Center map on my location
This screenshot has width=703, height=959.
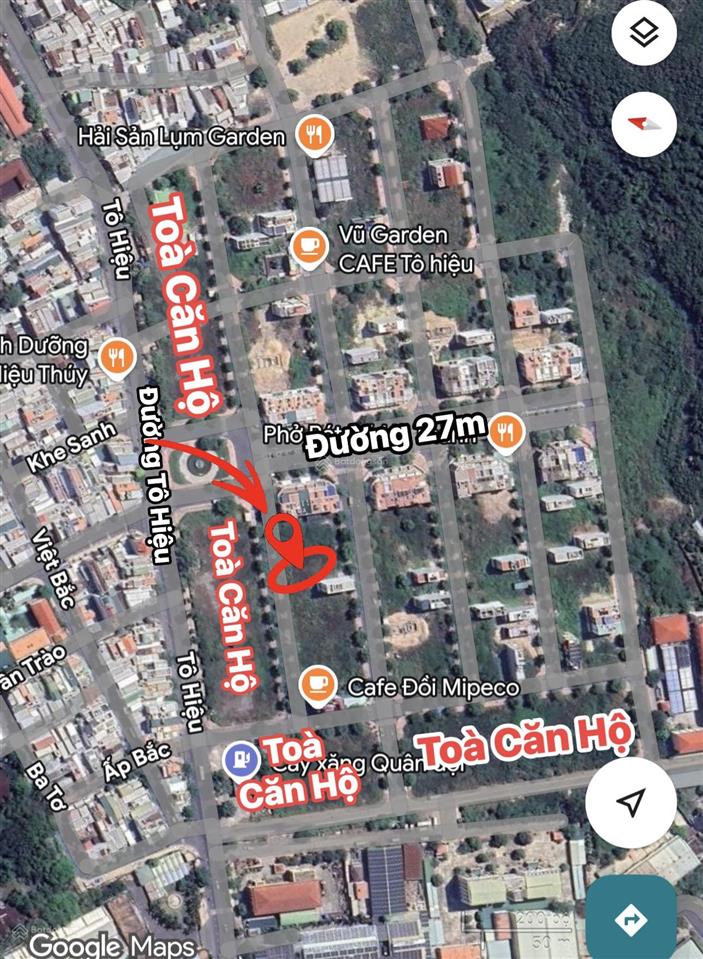(630, 802)
